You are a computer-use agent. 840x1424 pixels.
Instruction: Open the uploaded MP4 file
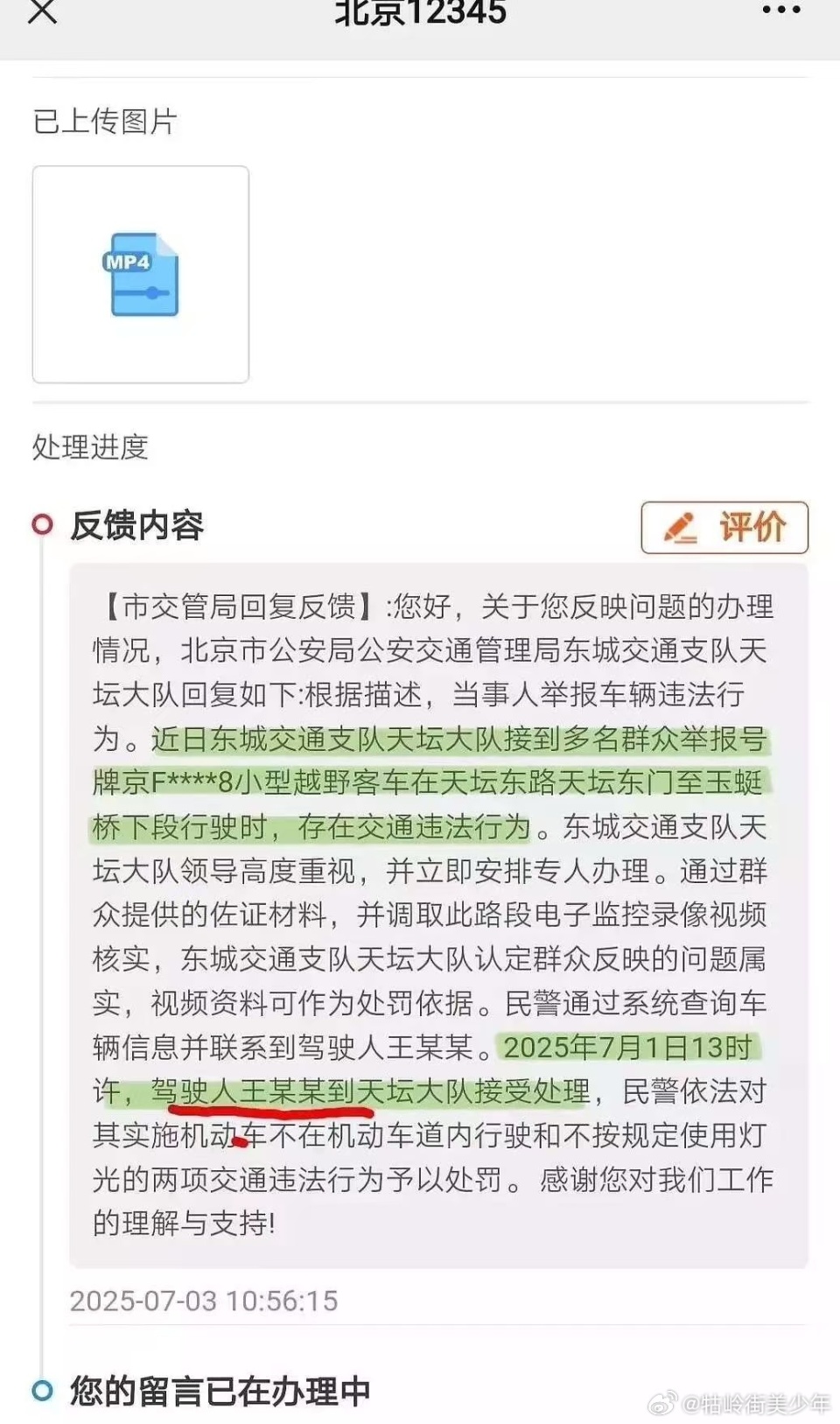(x=141, y=275)
